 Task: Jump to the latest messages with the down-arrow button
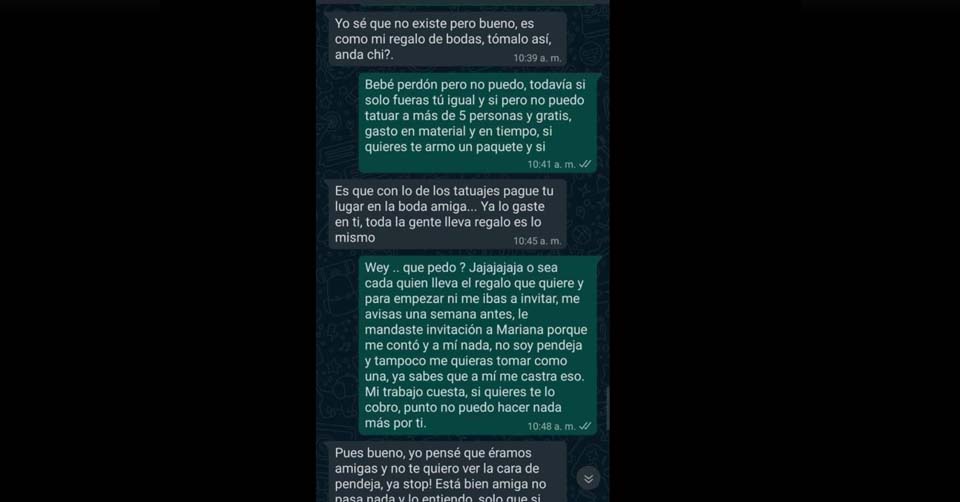pyautogui.click(x=588, y=479)
